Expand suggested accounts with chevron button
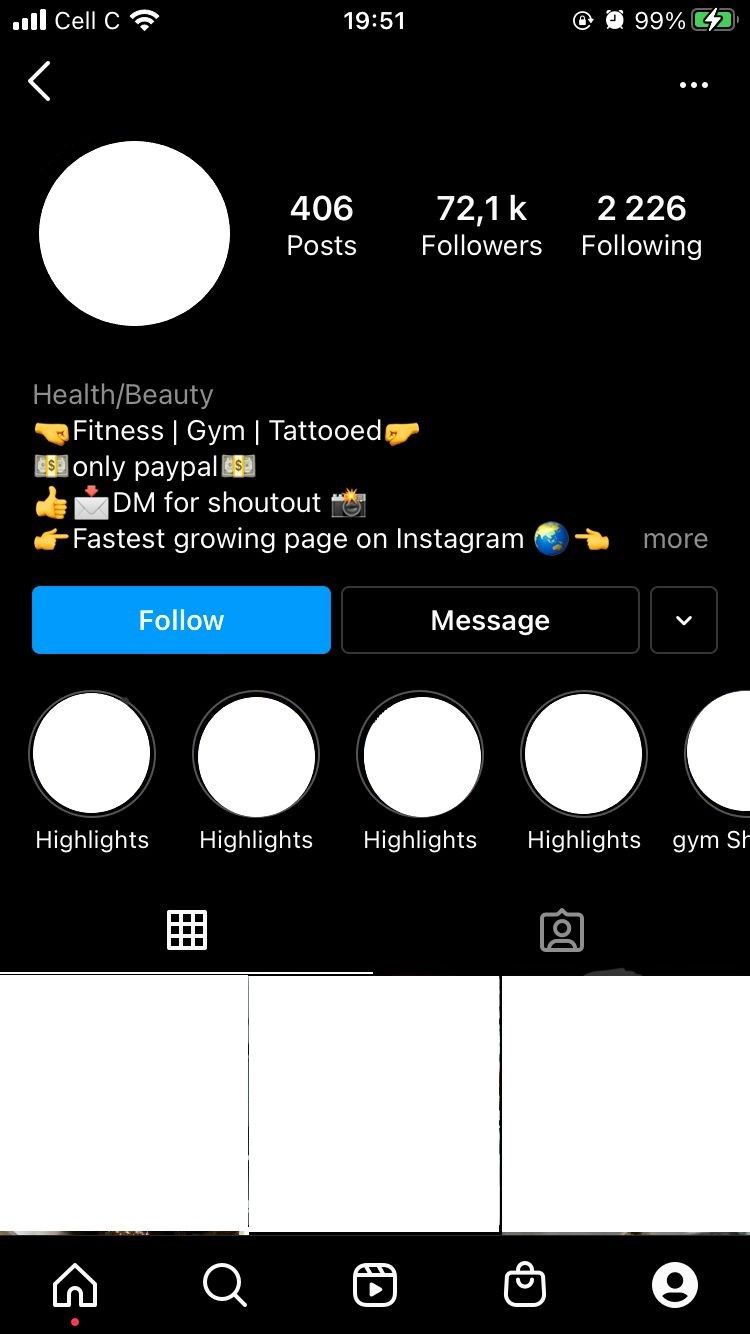 (684, 620)
